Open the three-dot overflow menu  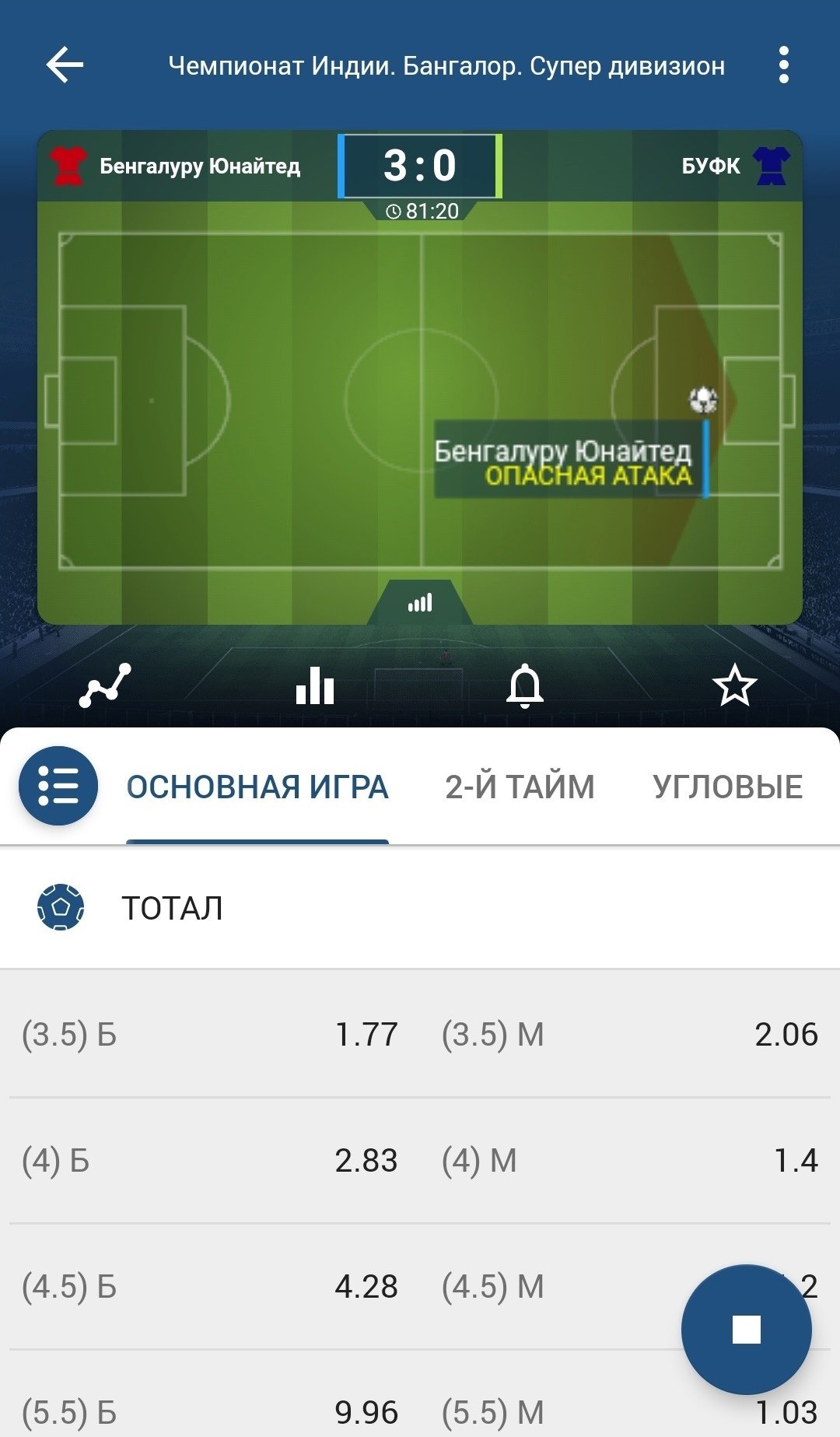pos(783,65)
